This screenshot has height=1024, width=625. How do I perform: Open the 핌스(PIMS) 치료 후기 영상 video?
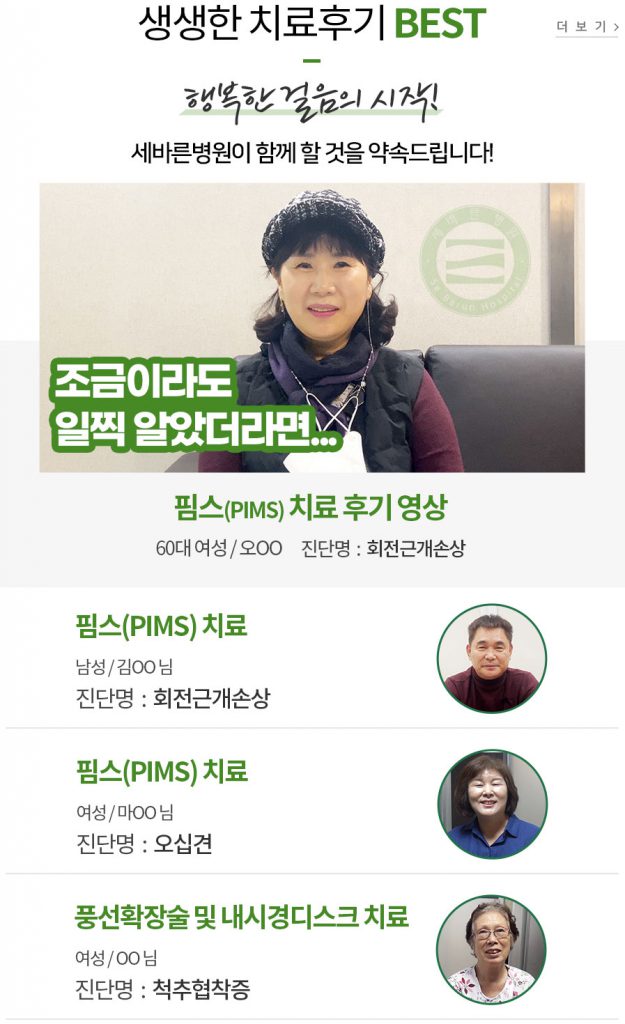point(312,328)
